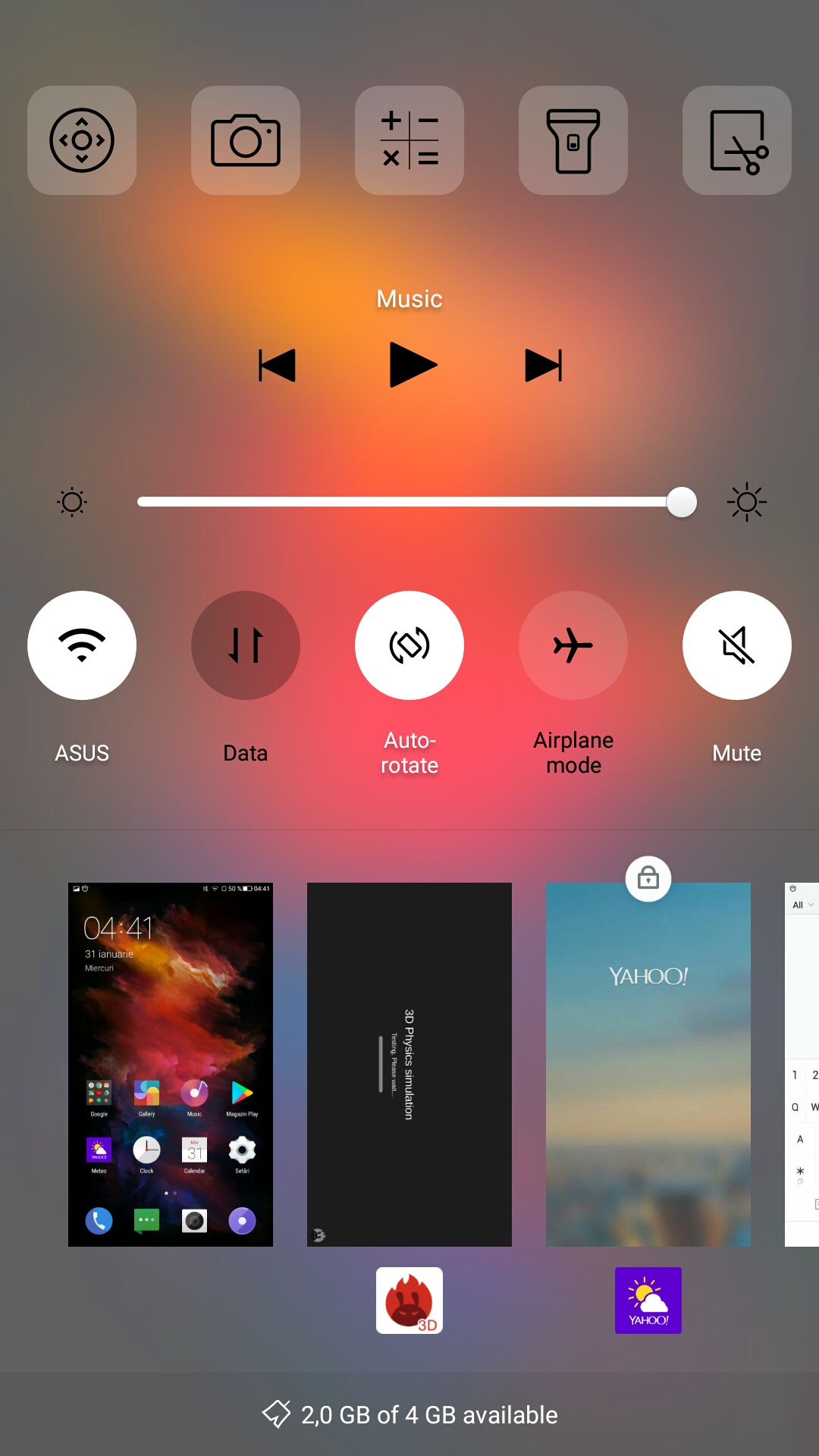The height and width of the screenshot is (1456, 819).
Task: Enable mobile Data
Action: point(246,645)
